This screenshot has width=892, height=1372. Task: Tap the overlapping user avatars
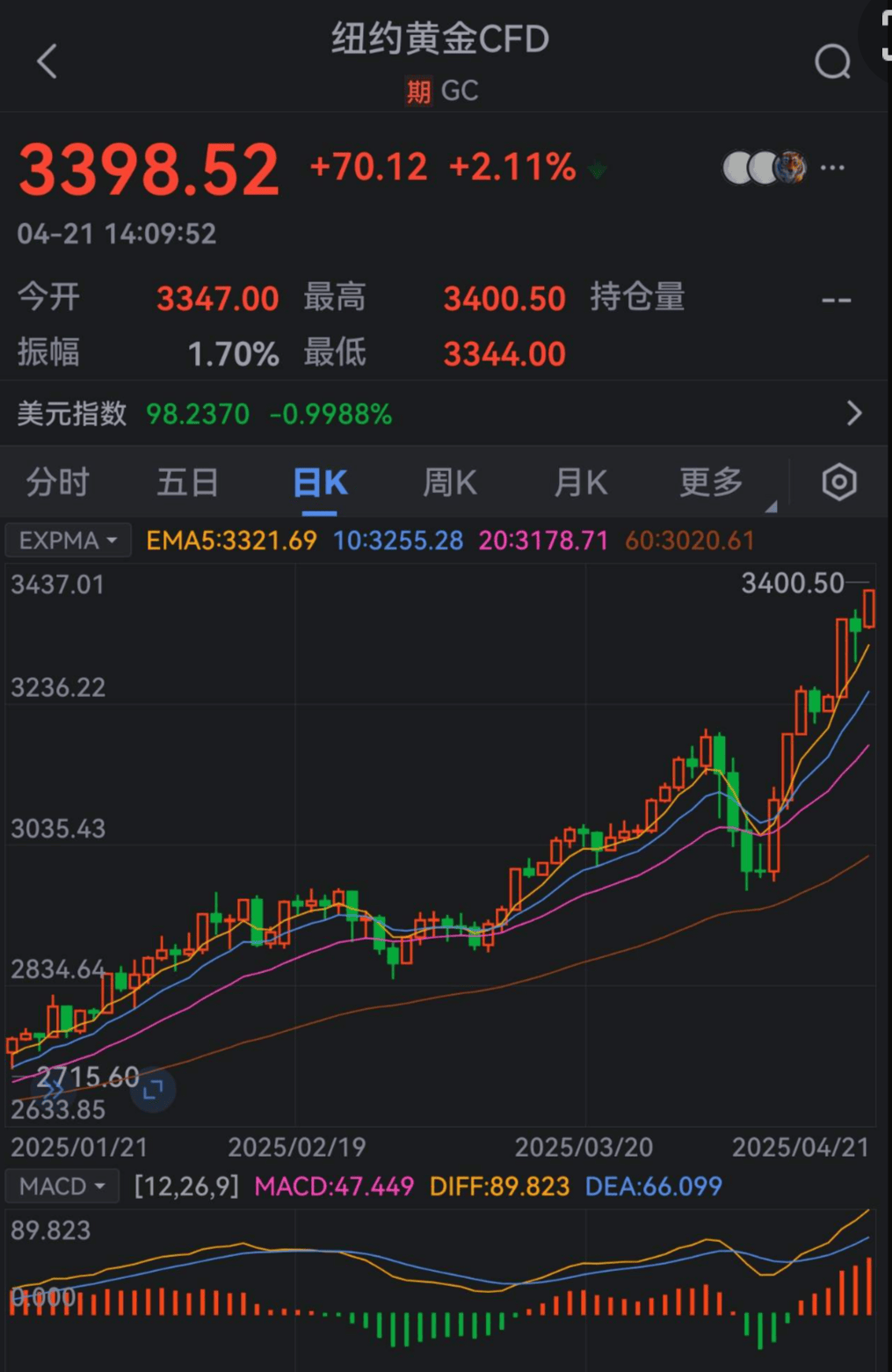tap(763, 167)
